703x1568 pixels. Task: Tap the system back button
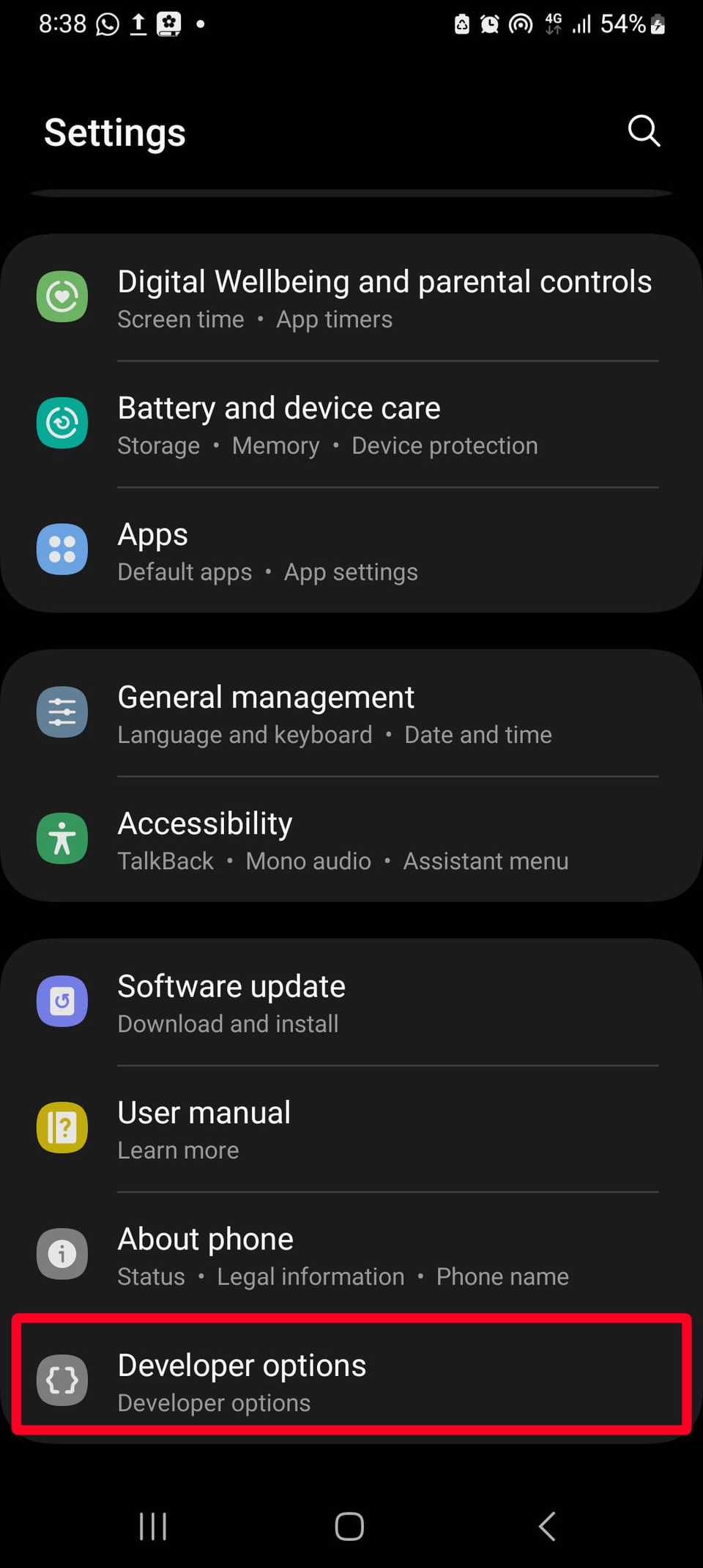click(x=547, y=1526)
